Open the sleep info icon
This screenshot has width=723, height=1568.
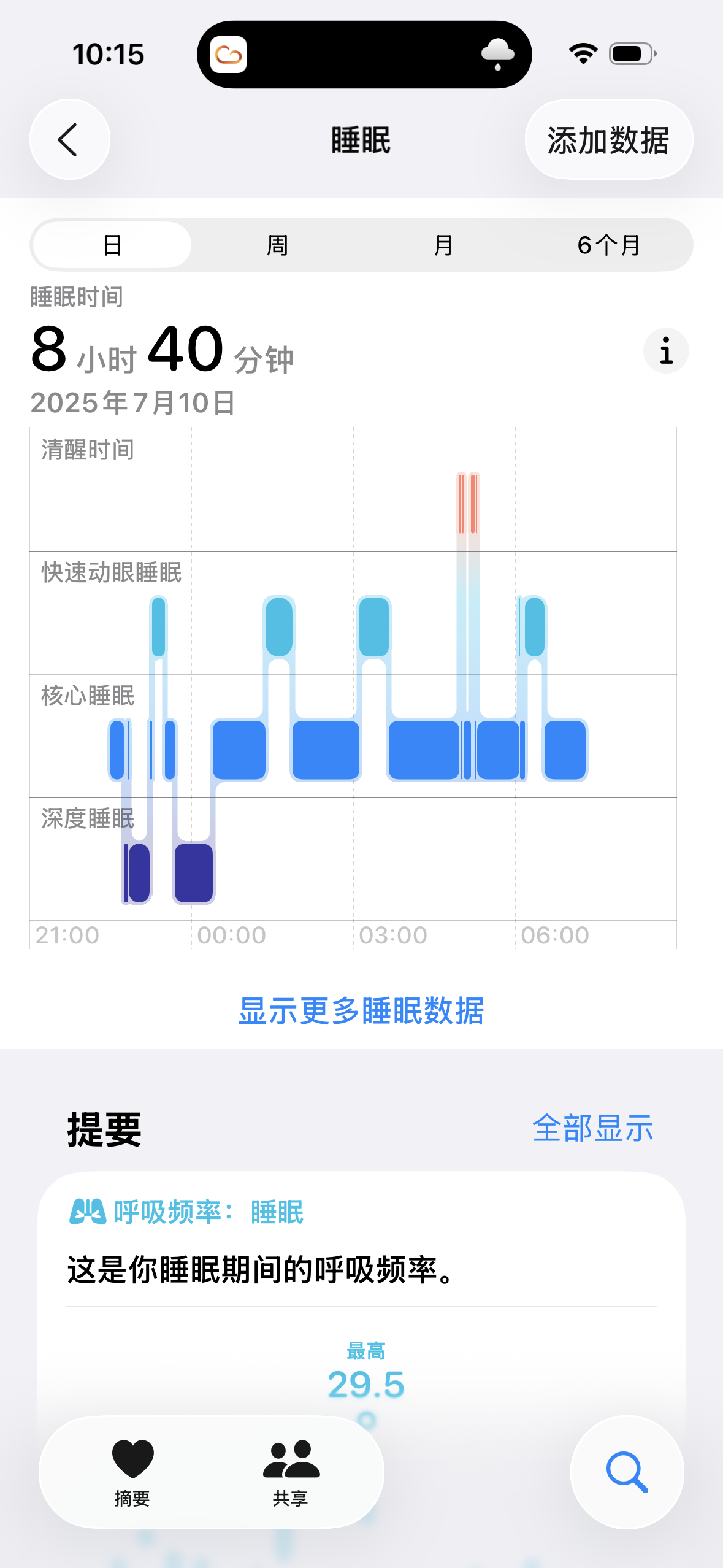[666, 351]
